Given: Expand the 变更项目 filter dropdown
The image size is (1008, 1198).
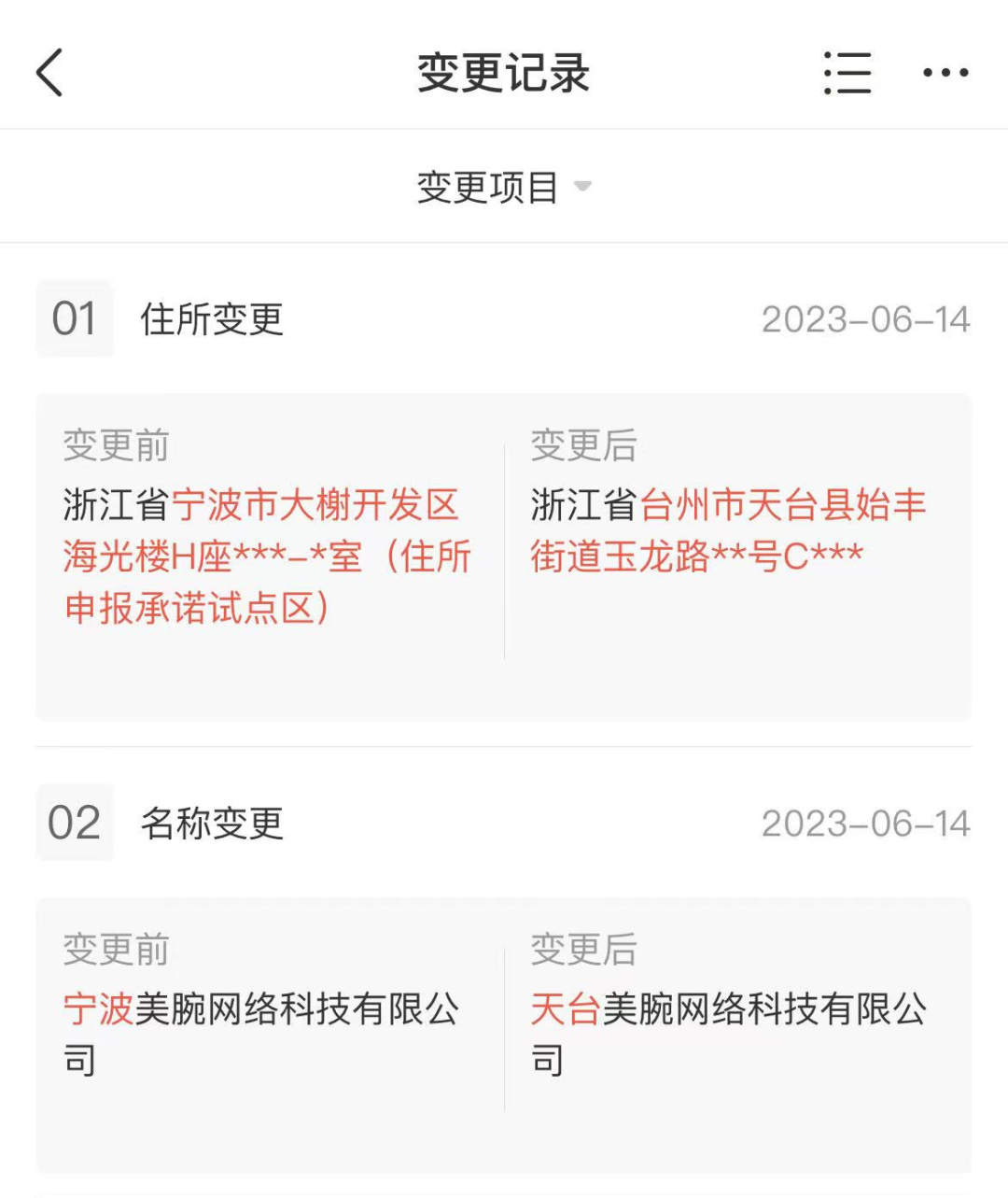Looking at the screenshot, I should pos(504,187).
